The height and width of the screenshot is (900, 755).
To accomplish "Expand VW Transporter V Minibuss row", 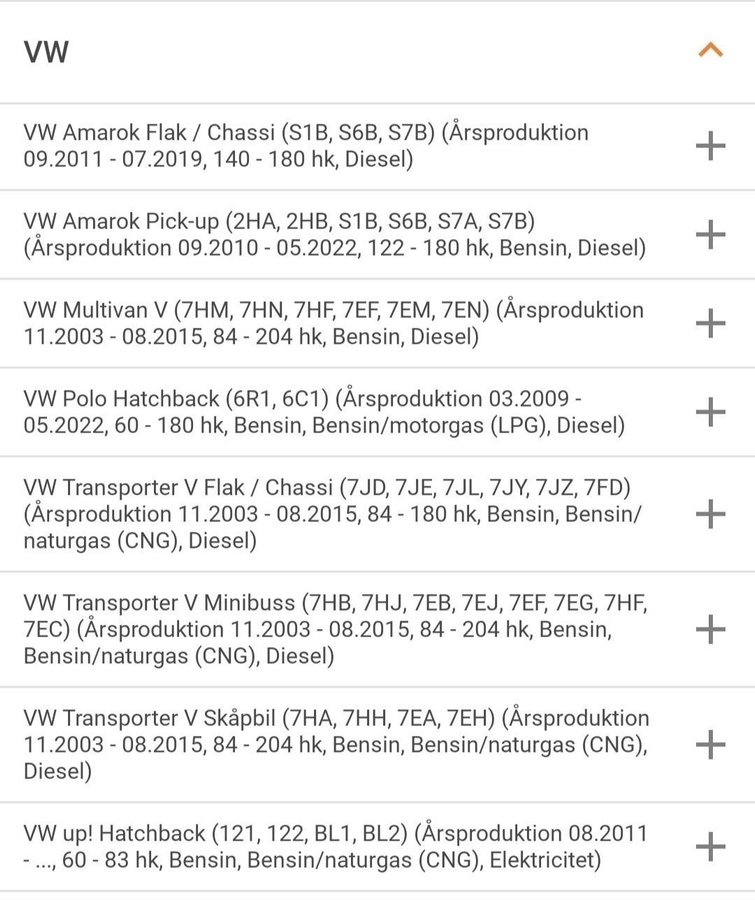I will pos(710,629).
